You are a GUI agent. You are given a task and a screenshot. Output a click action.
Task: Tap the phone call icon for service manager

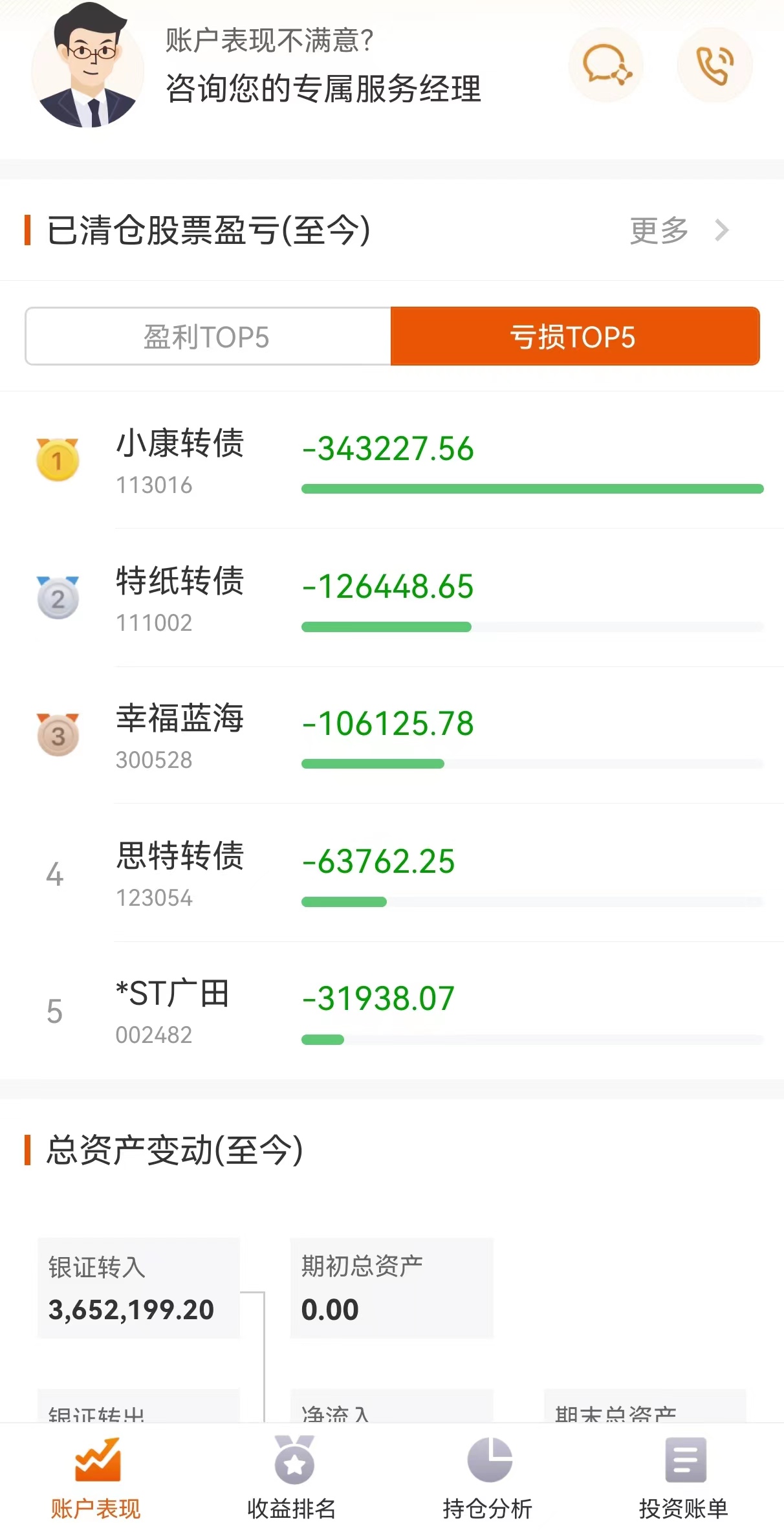[x=714, y=65]
